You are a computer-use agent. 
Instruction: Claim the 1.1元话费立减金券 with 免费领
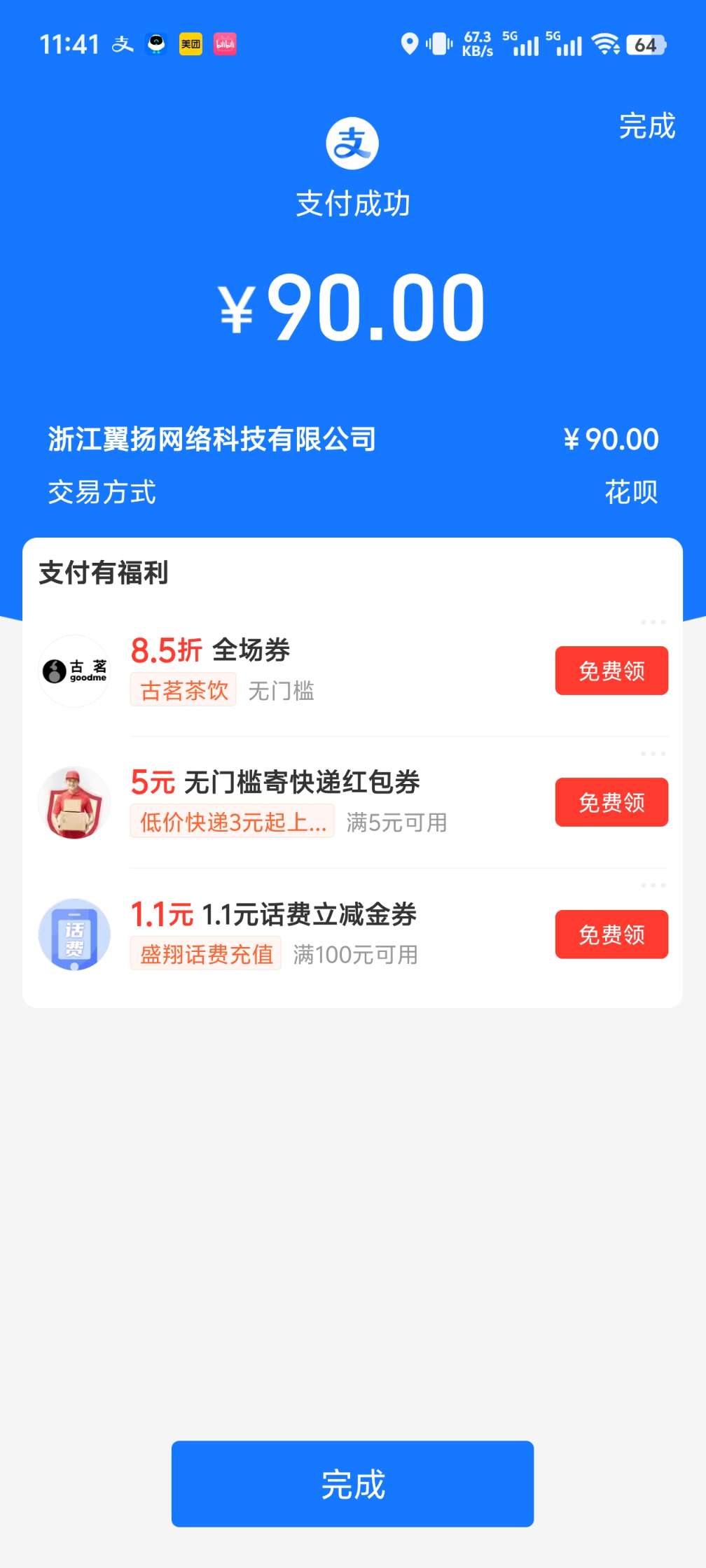pos(611,934)
